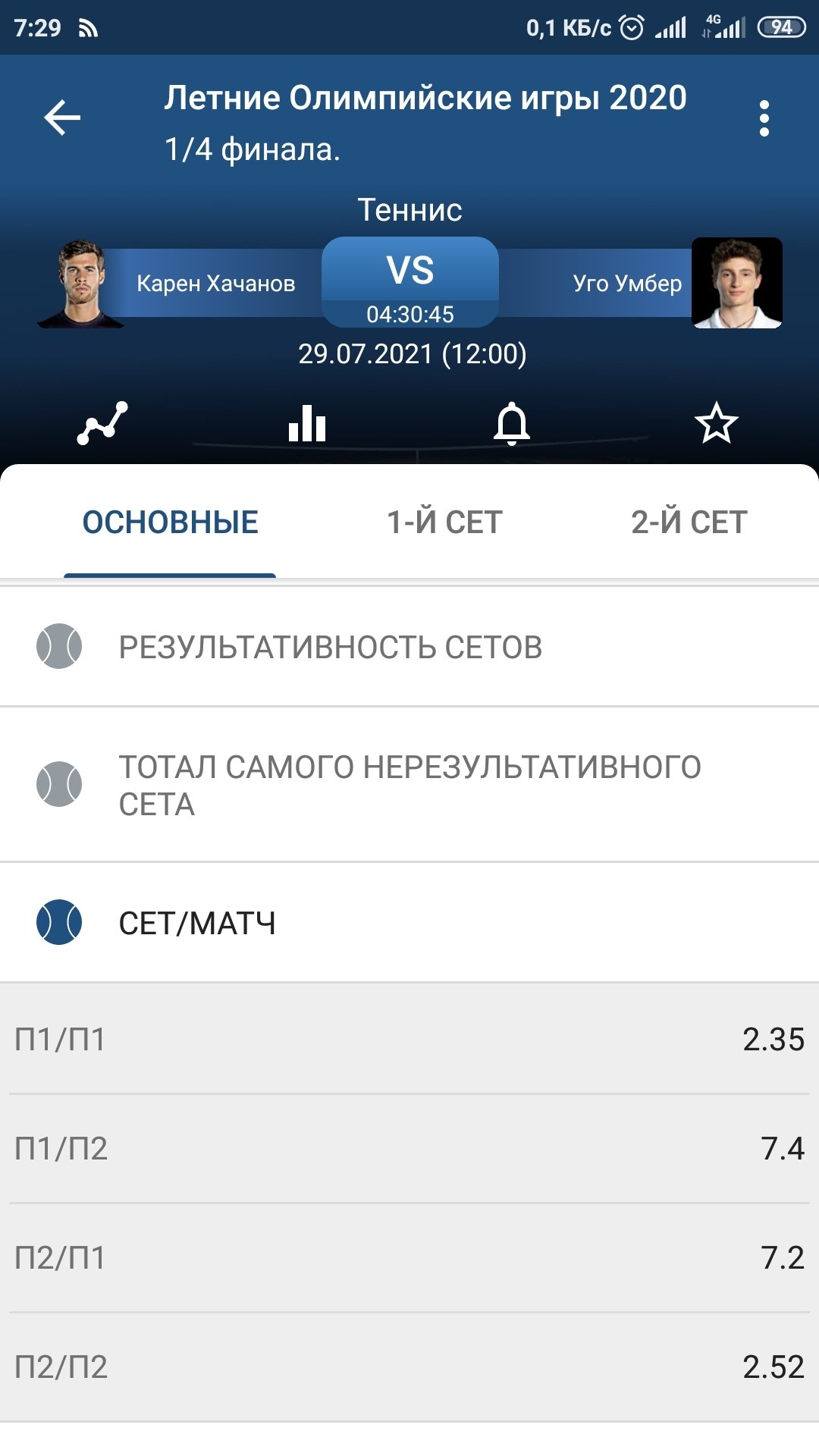Switch to the 1-Й СЕТ tab
The width and height of the screenshot is (819, 1456).
tap(444, 522)
